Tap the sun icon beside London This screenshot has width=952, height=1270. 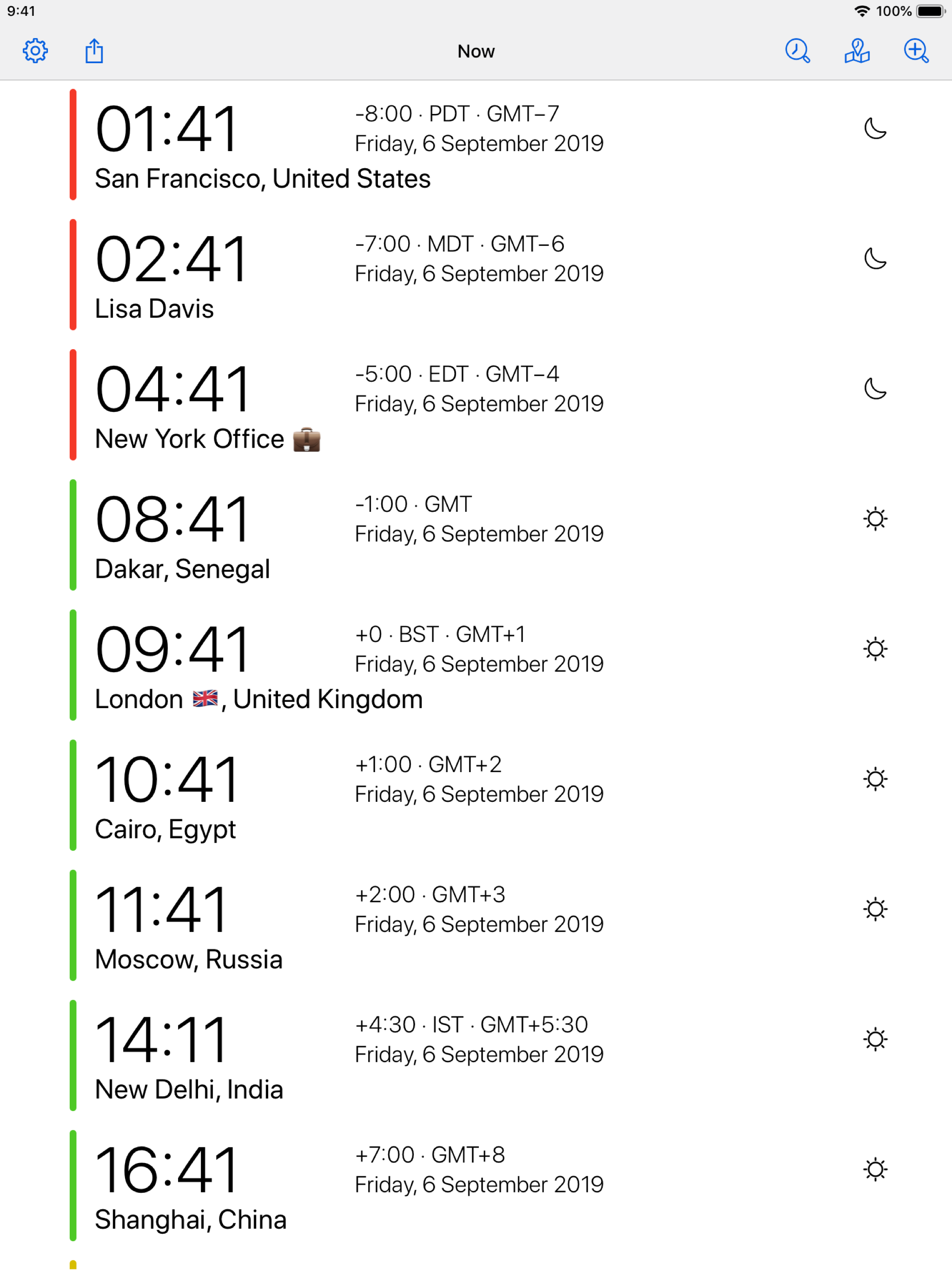pos(875,649)
